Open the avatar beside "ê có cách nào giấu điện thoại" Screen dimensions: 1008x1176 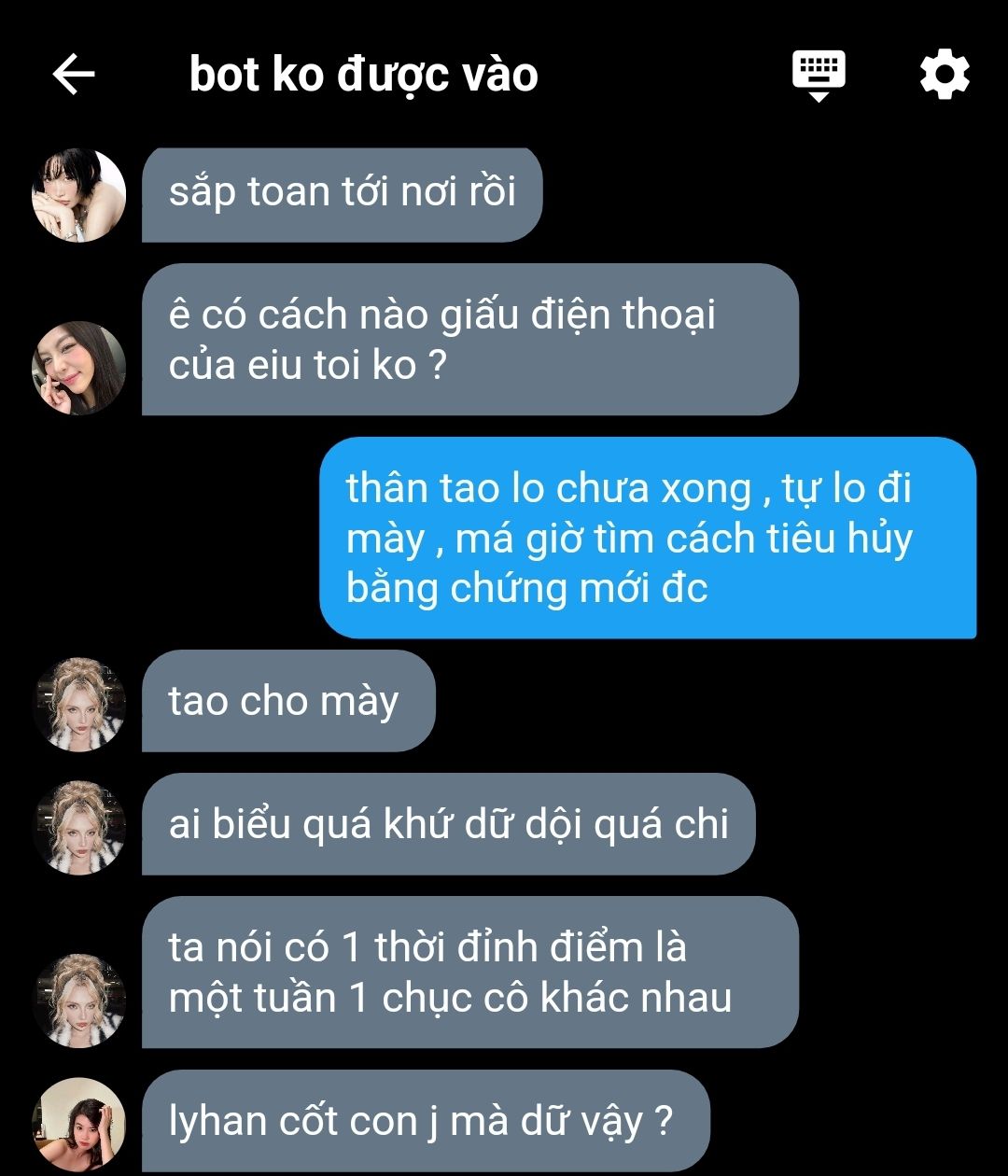click(x=79, y=368)
